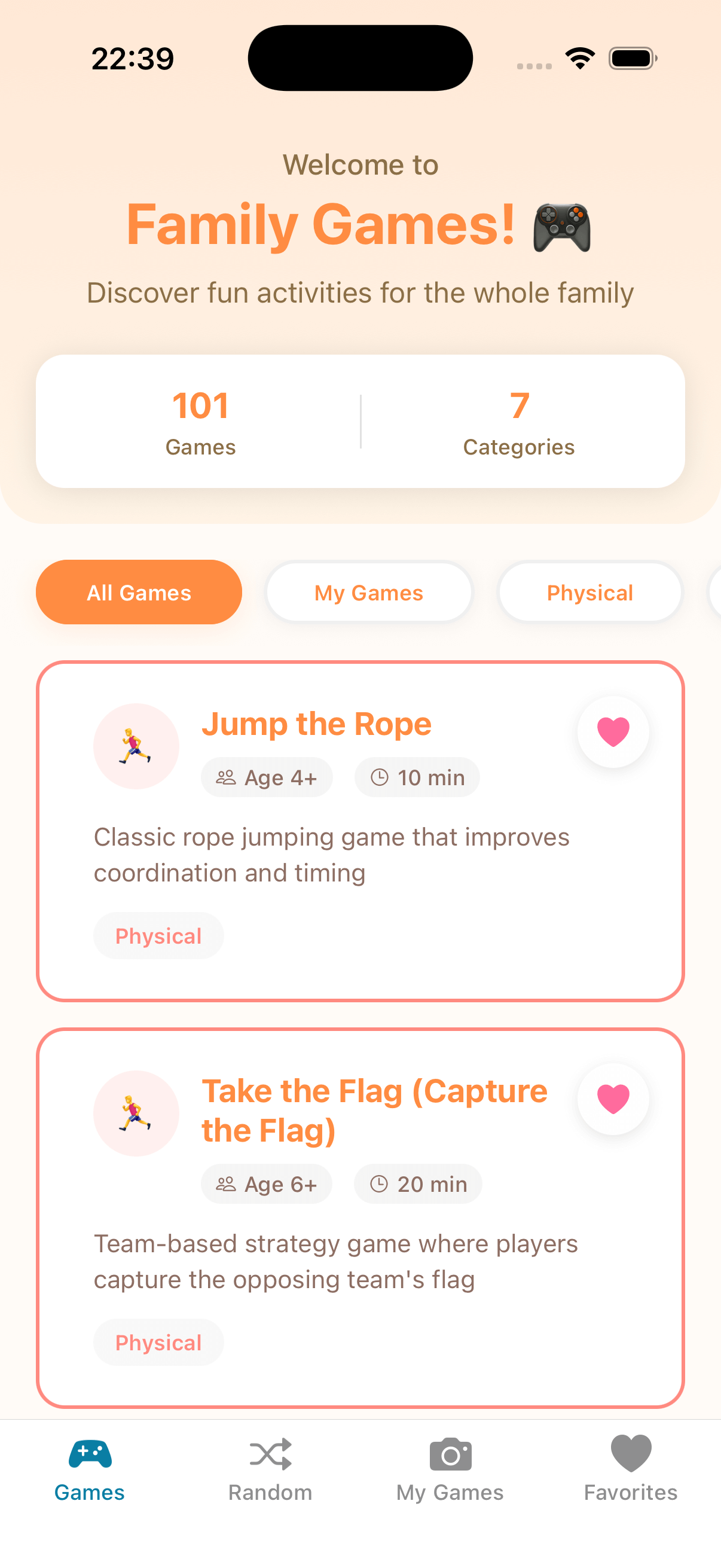Unfavorite Jump the Rope via its heart button
The width and height of the screenshot is (721, 1568).
pyautogui.click(x=613, y=731)
